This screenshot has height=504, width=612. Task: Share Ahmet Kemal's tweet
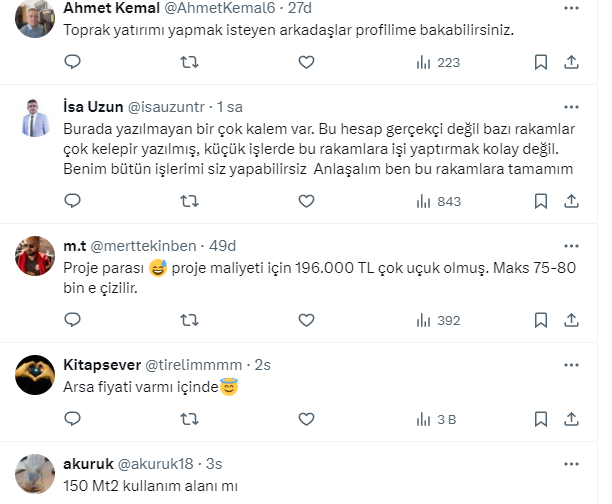(571, 62)
